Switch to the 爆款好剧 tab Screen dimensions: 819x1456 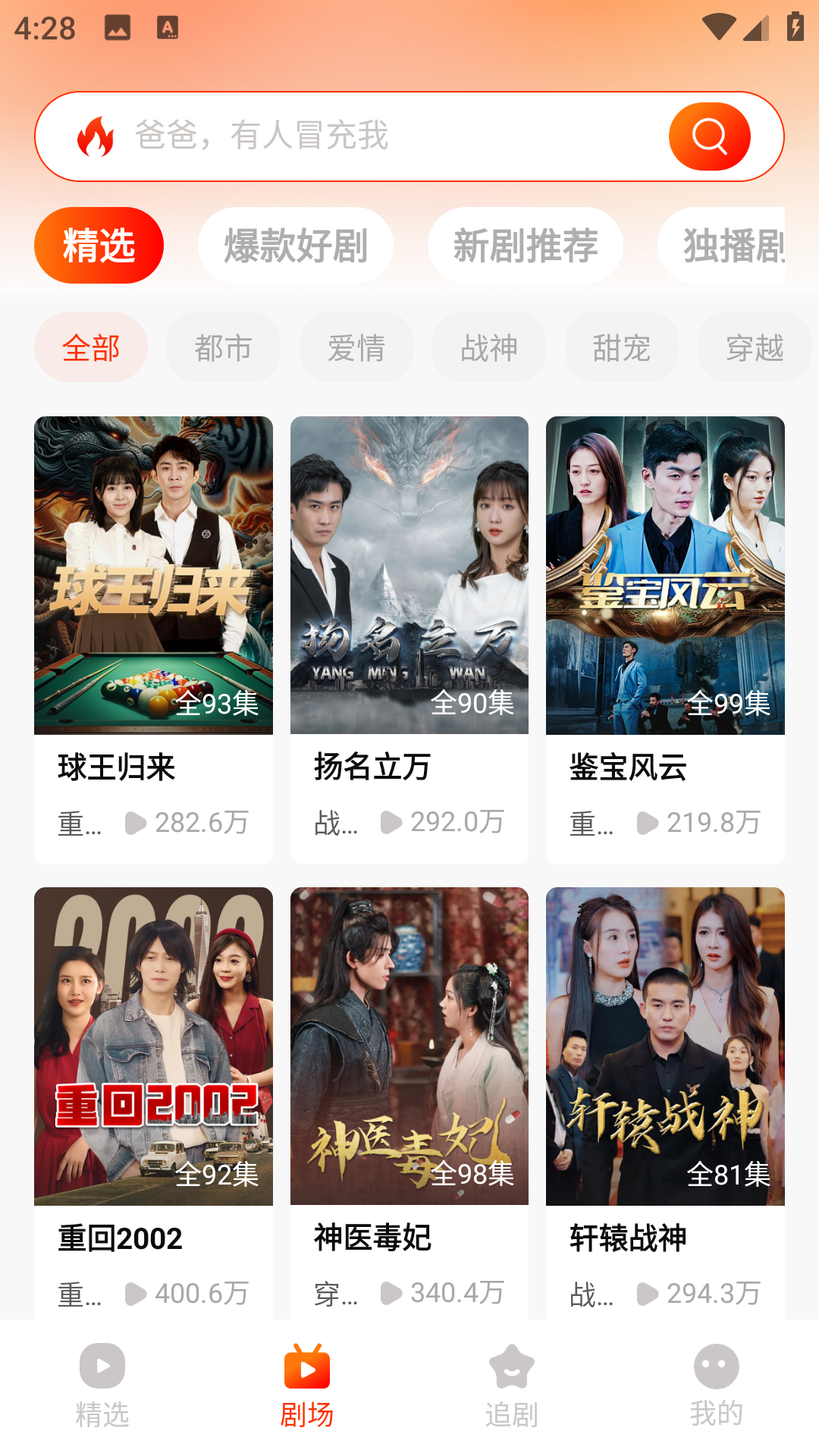point(296,246)
